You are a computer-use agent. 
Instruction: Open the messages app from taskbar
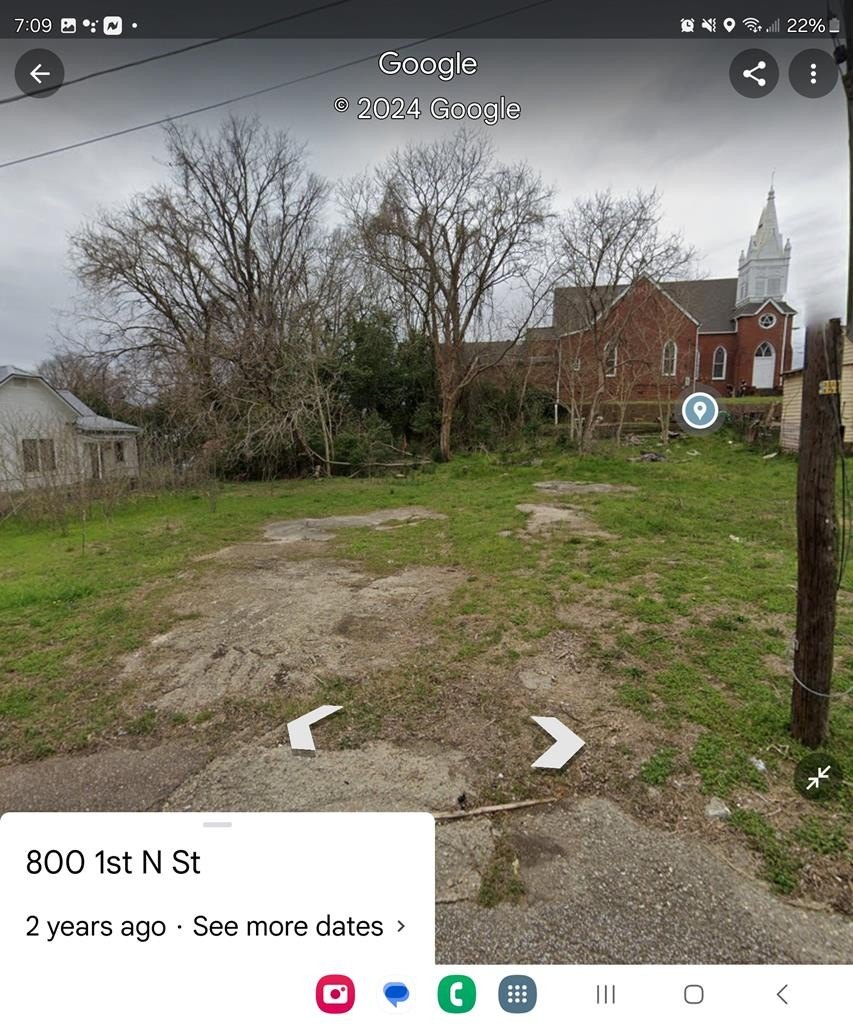click(396, 994)
